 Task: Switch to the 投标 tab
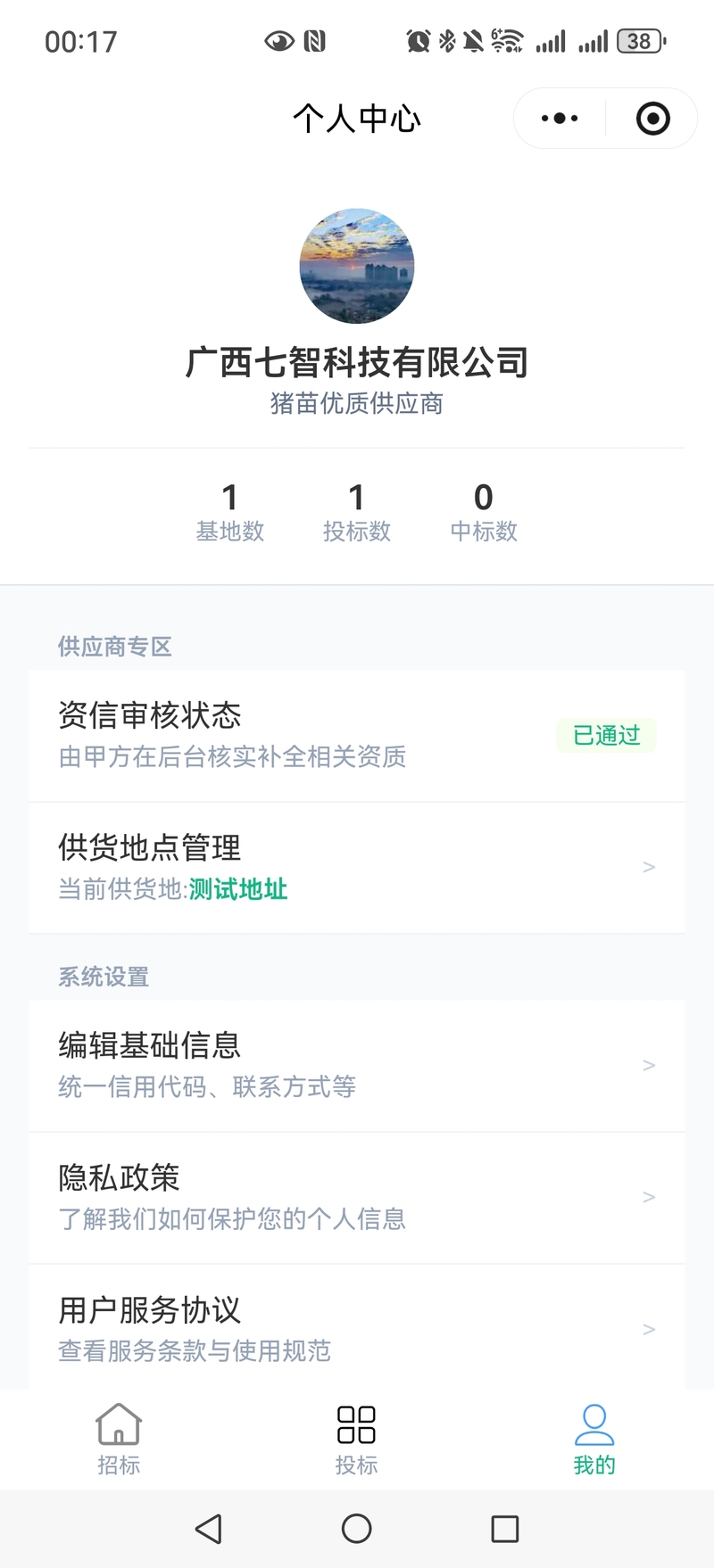[x=356, y=1439]
